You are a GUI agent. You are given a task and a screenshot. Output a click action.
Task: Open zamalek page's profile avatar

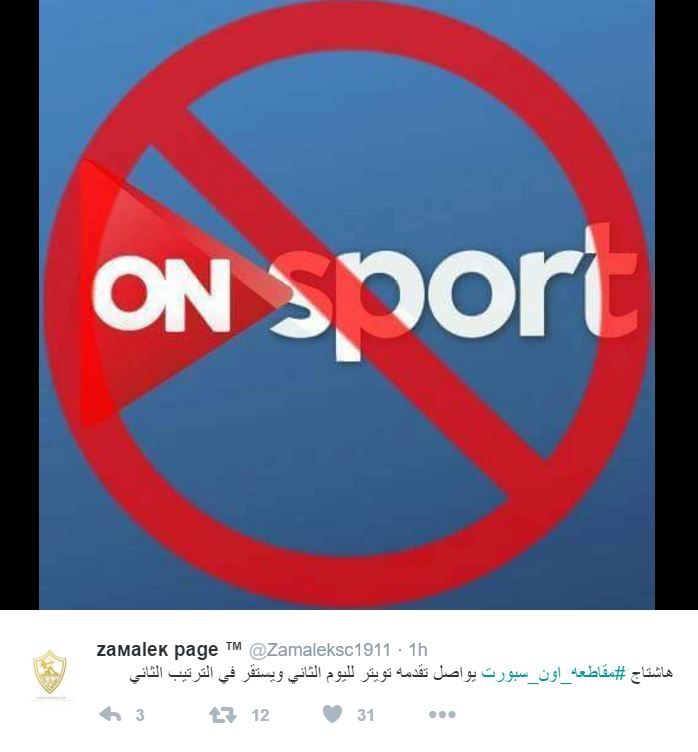[x=48, y=674]
